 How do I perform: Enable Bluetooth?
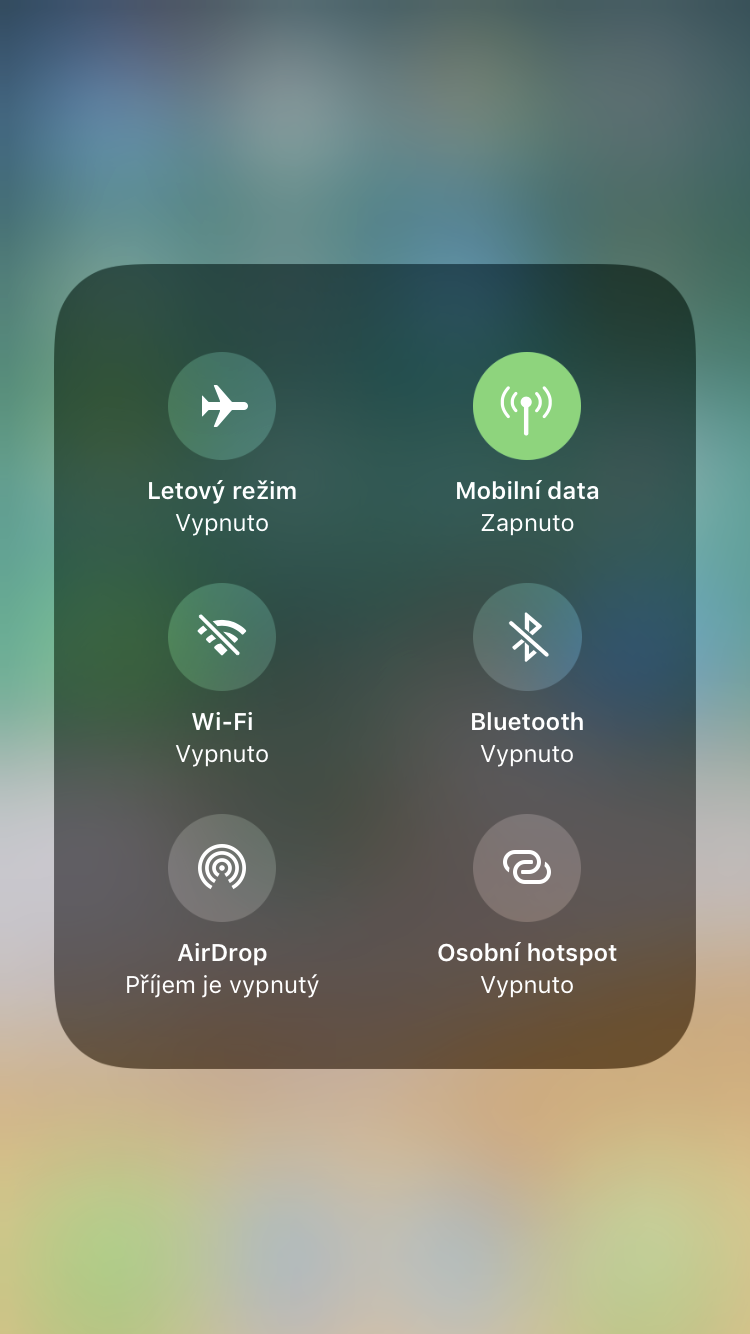pos(527,637)
